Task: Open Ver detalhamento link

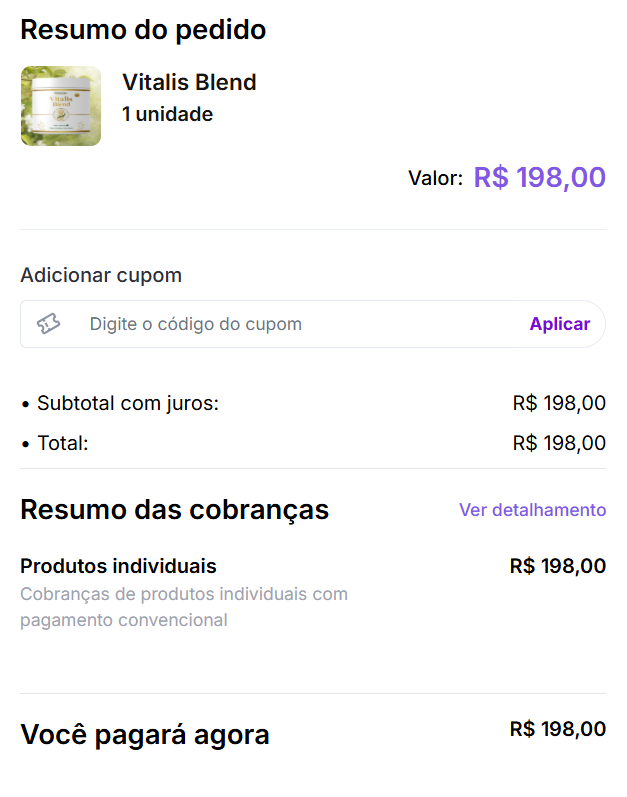Action: tap(532, 510)
